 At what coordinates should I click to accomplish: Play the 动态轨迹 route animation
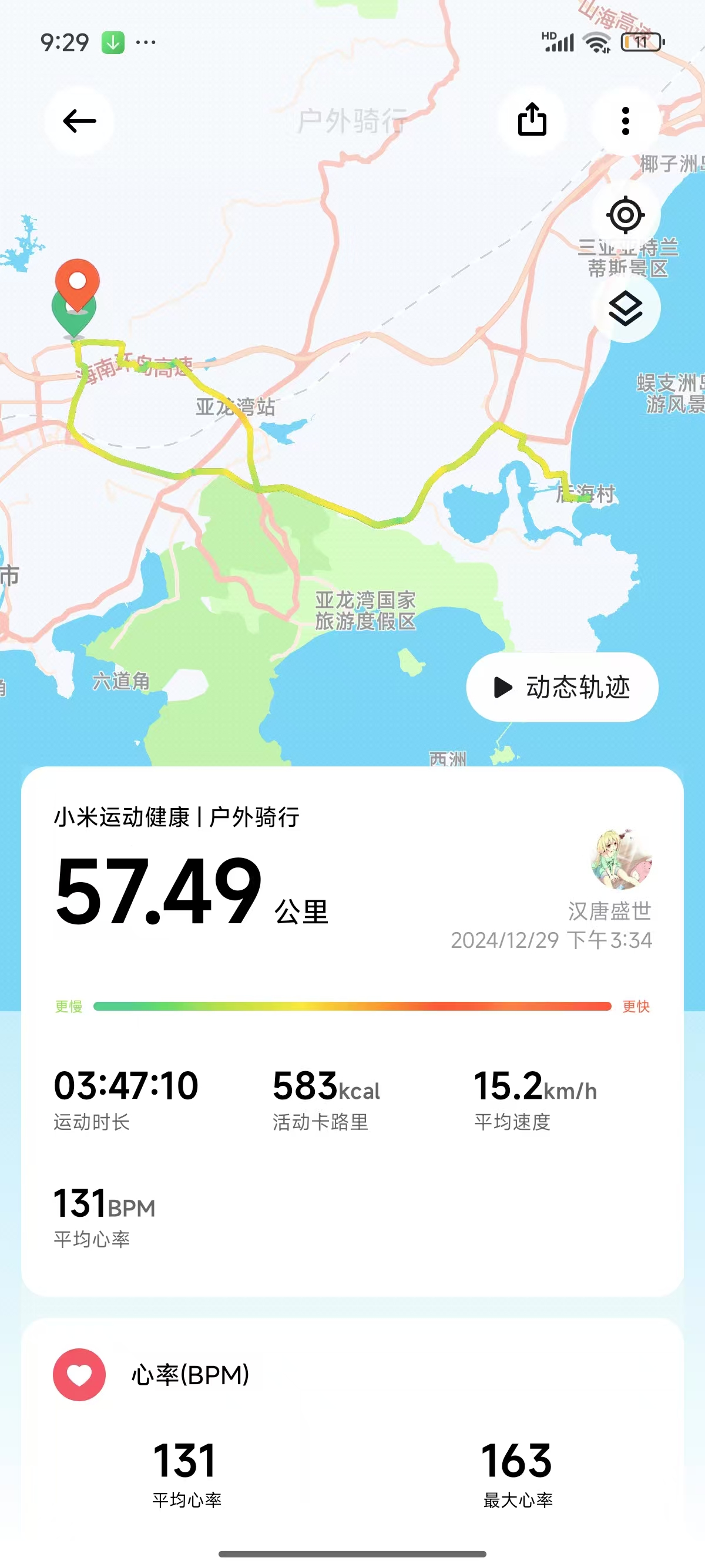(561, 687)
